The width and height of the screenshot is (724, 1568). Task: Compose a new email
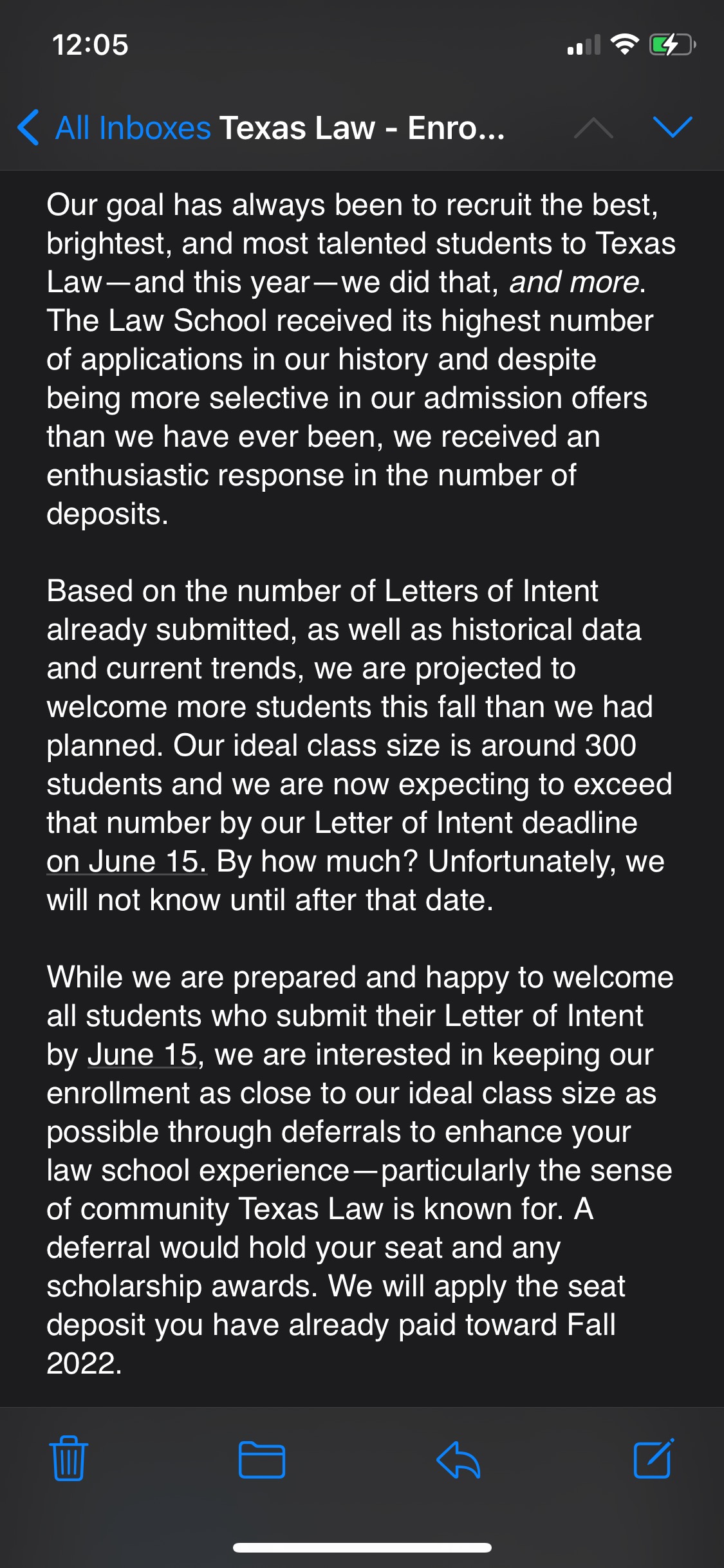(653, 1459)
